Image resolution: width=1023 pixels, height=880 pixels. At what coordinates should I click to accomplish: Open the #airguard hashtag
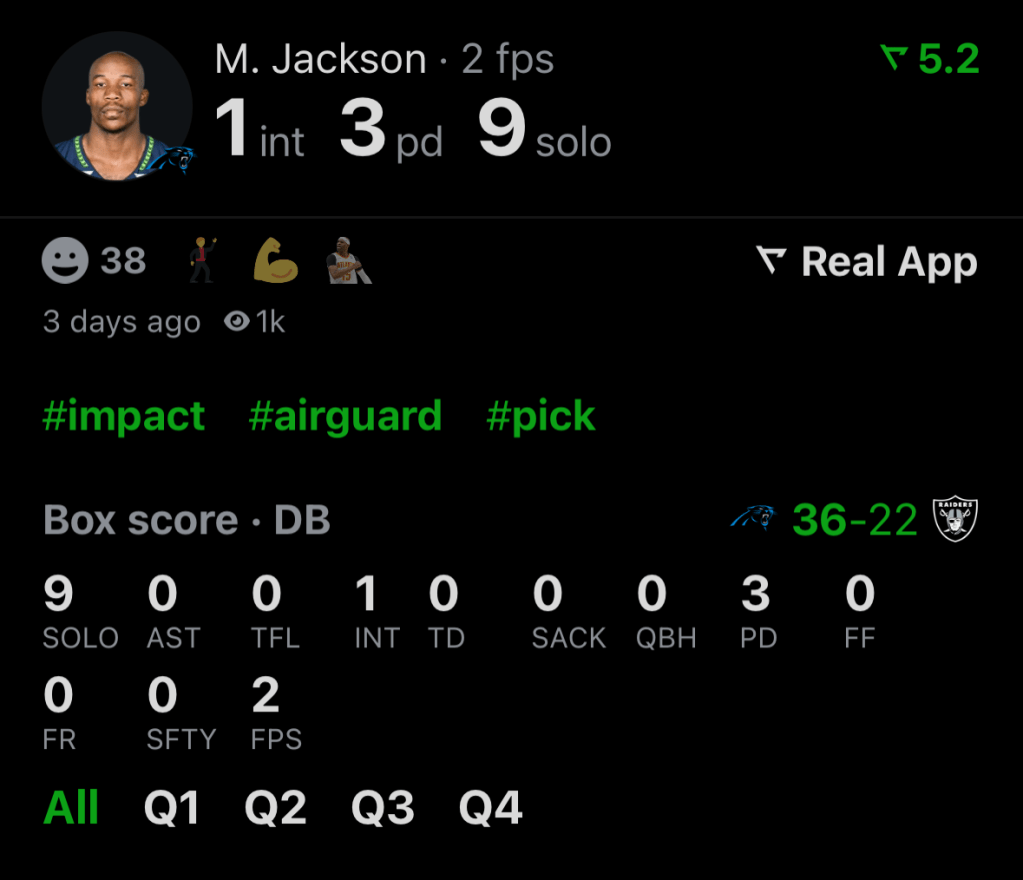tap(345, 416)
